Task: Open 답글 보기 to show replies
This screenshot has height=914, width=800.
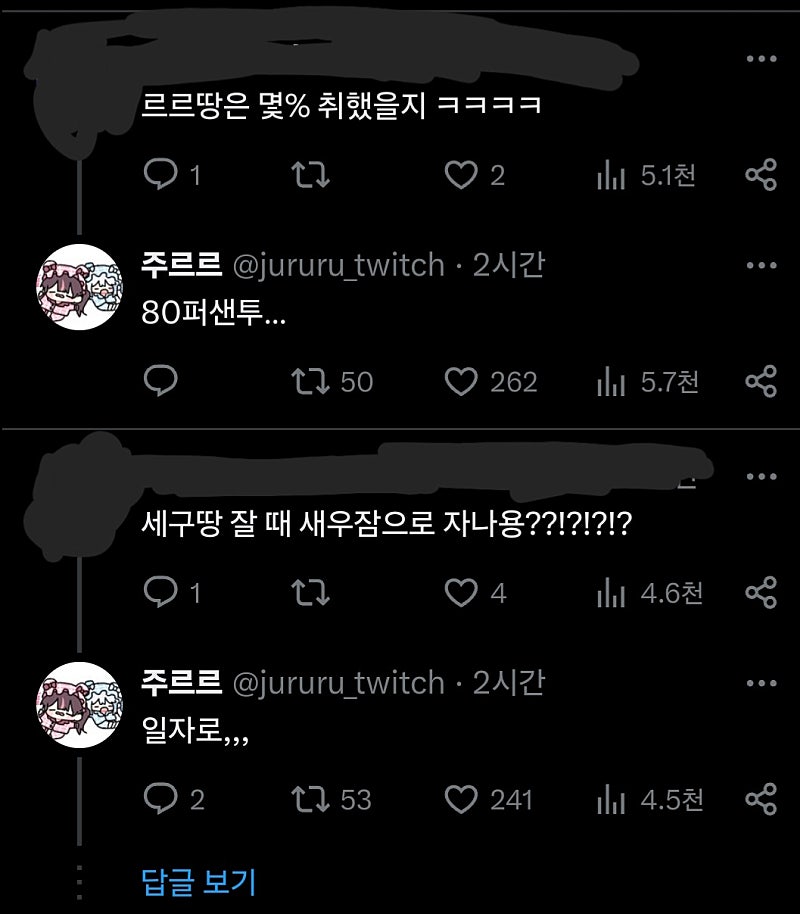Action: pyautogui.click(x=199, y=882)
